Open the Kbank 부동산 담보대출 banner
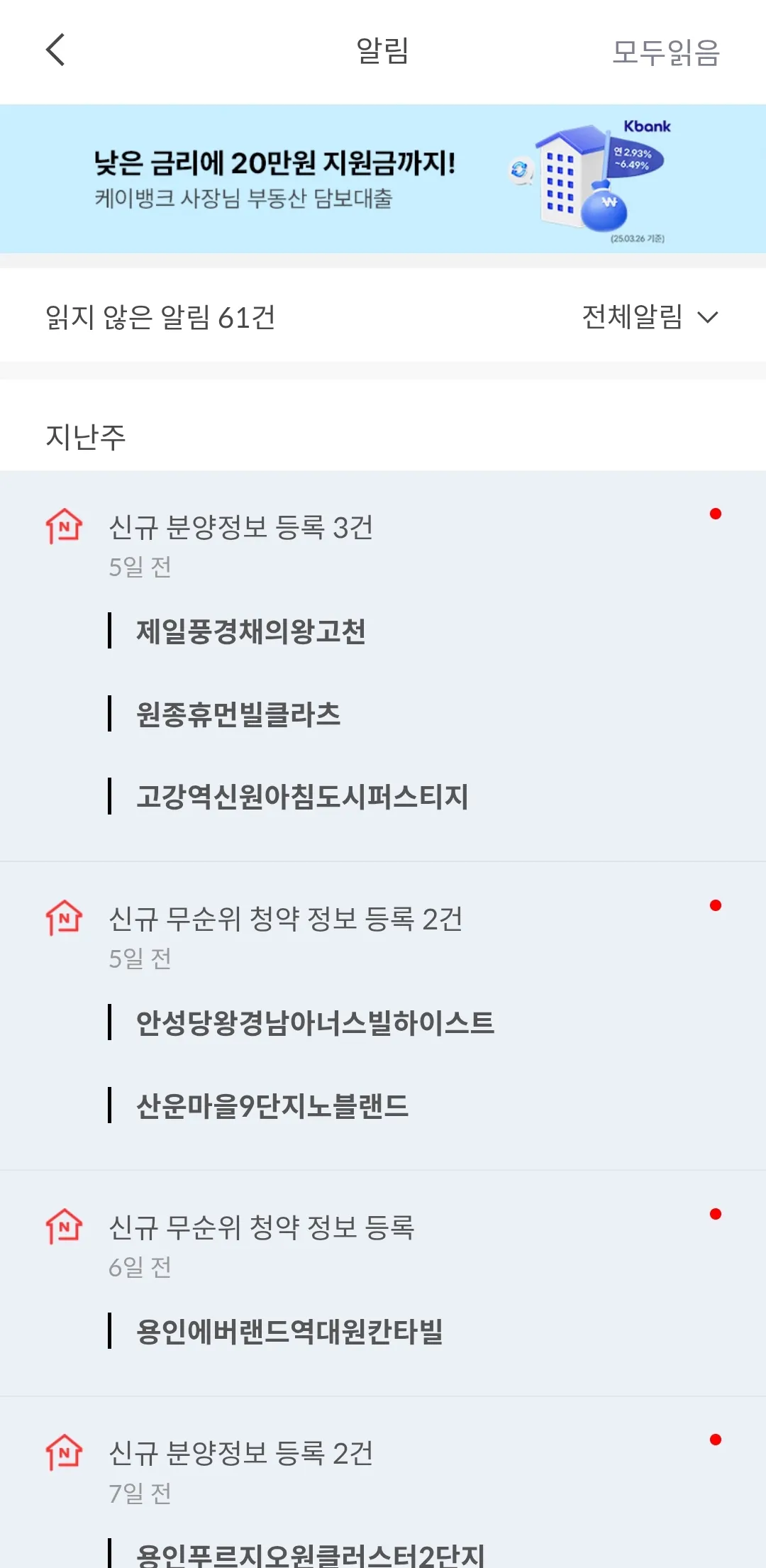The image size is (766, 1568). (x=383, y=179)
